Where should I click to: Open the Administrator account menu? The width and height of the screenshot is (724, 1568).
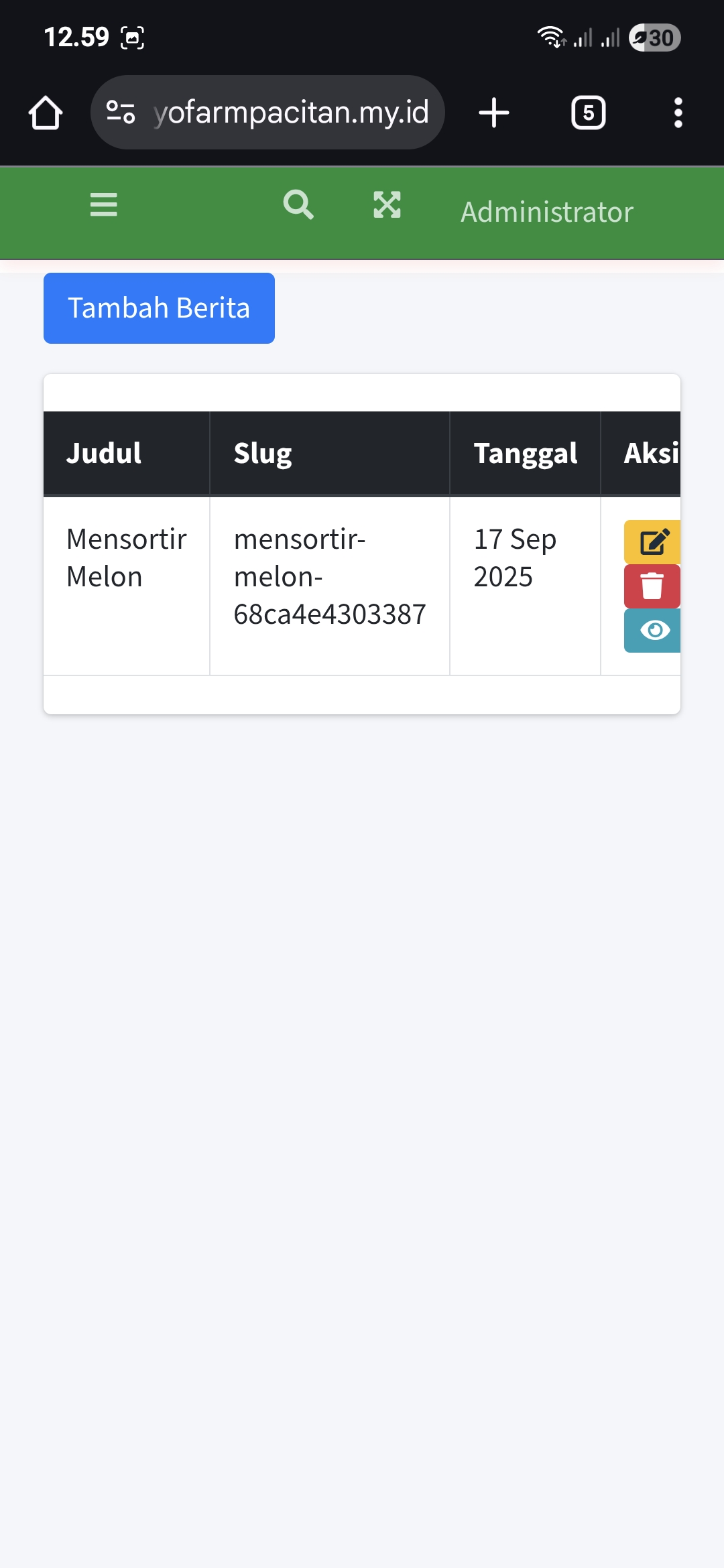pyautogui.click(x=546, y=212)
